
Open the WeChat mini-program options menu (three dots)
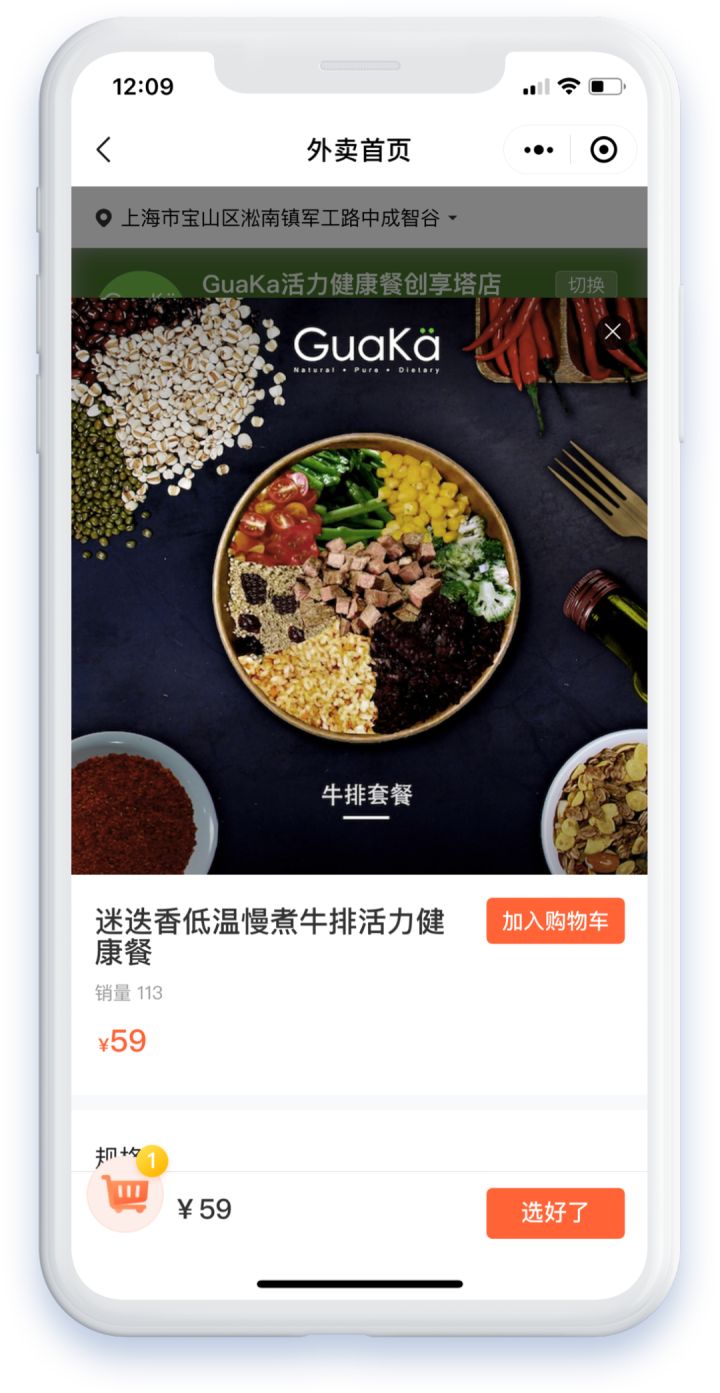(x=538, y=148)
